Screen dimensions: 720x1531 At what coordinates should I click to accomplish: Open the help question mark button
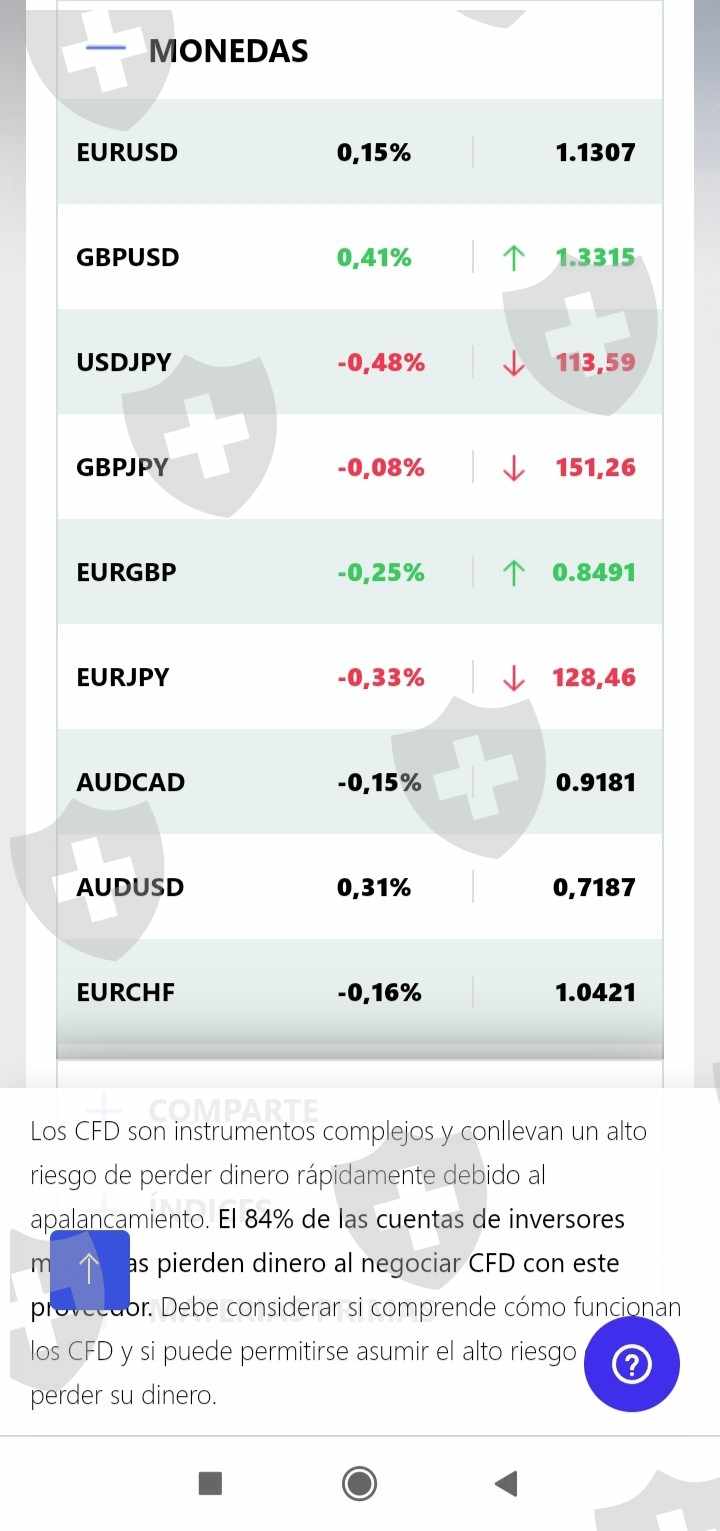point(631,1364)
